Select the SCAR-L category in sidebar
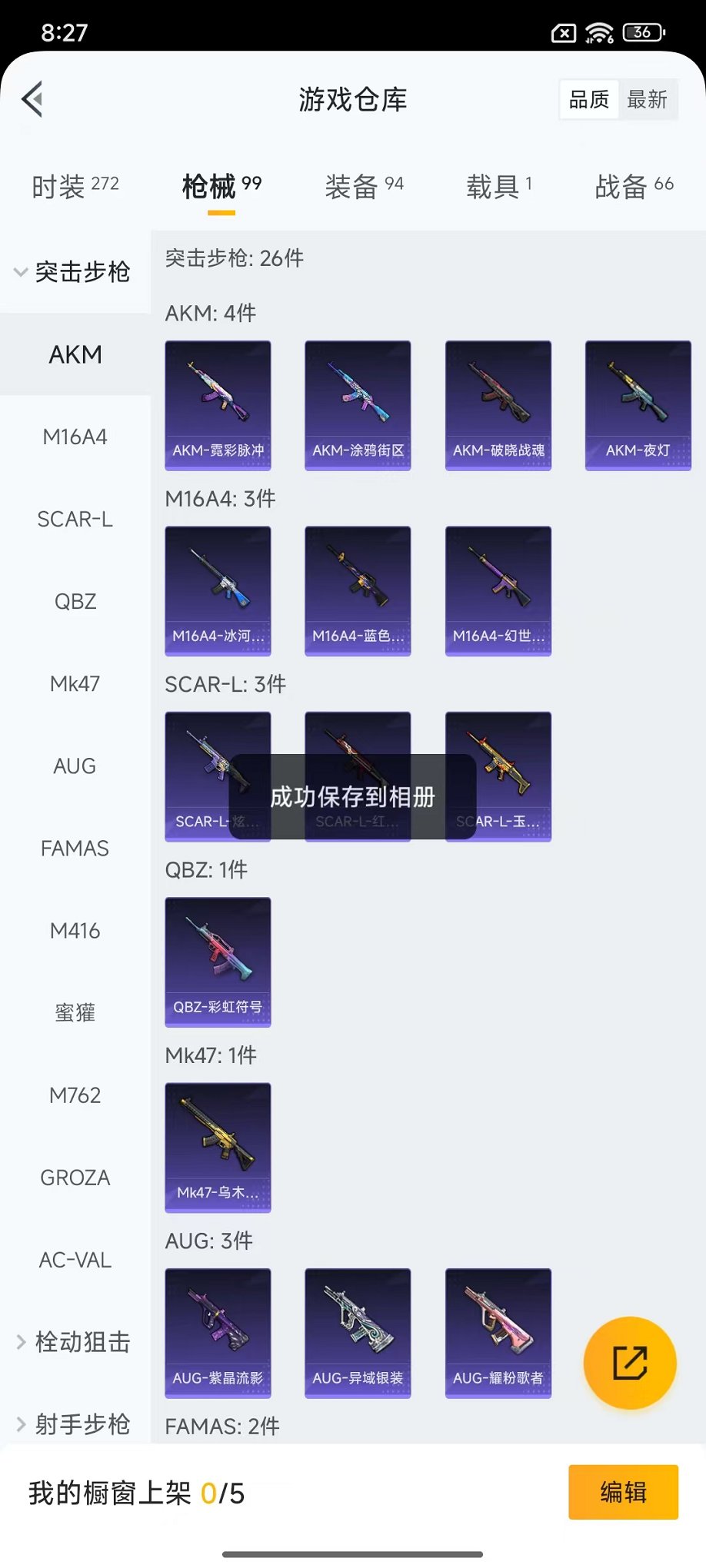The height and width of the screenshot is (1568, 706). pyautogui.click(x=75, y=519)
